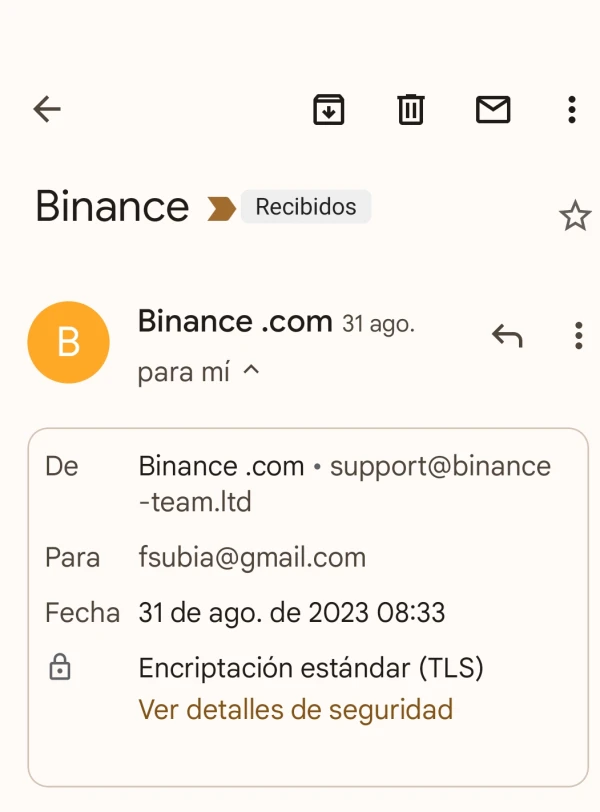Collapse the recipient details next to "para mí"

(x=252, y=372)
